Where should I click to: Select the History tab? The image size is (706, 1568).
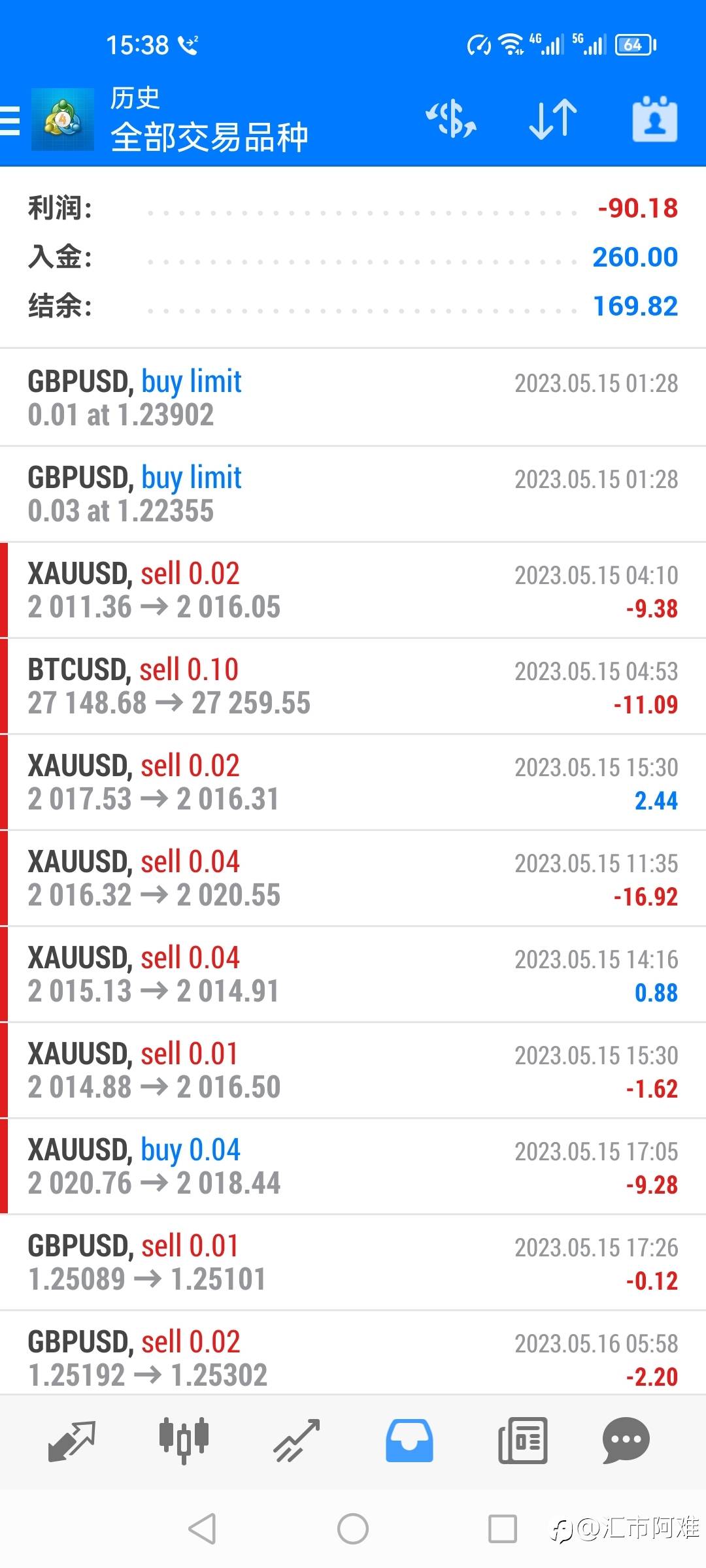pyautogui.click(x=409, y=1441)
